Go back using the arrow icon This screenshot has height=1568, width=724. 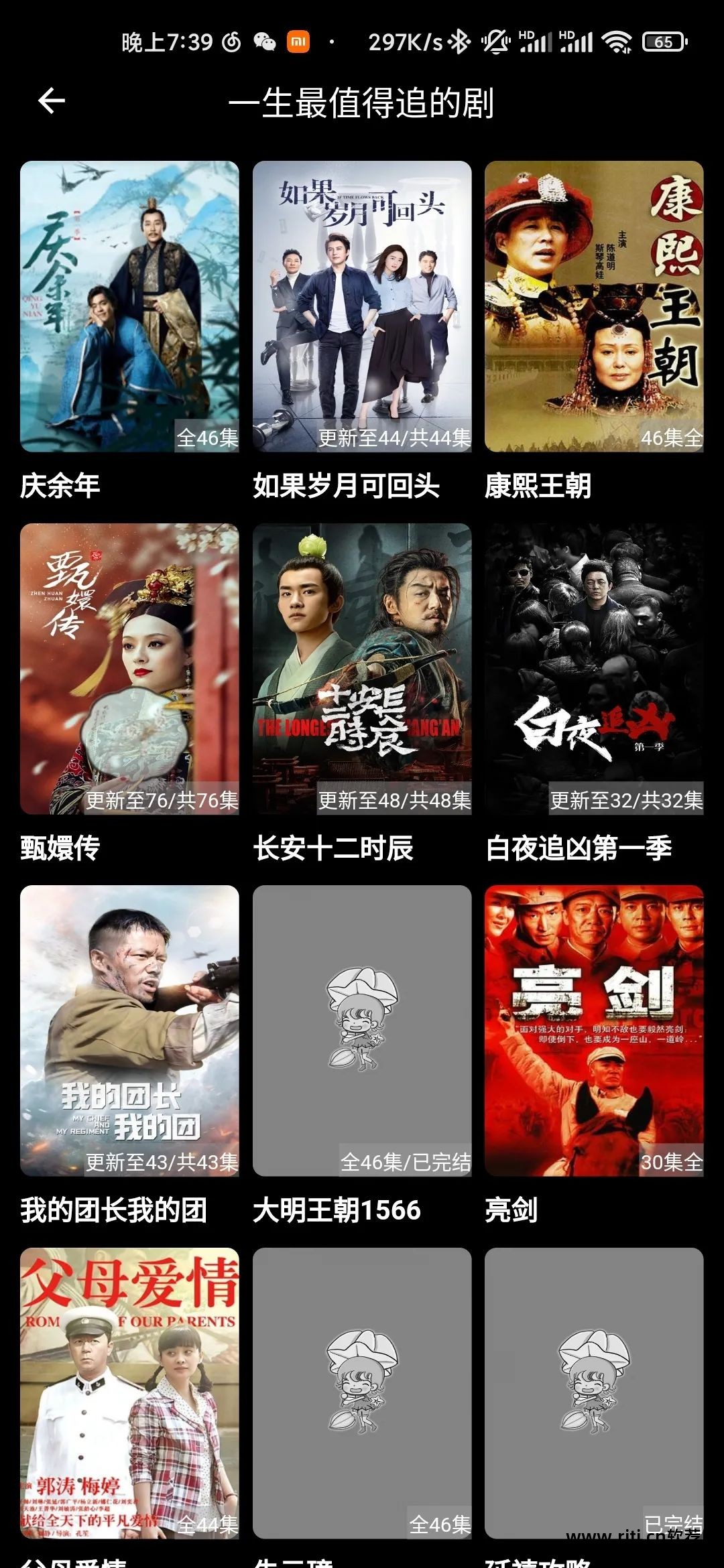(x=52, y=102)
